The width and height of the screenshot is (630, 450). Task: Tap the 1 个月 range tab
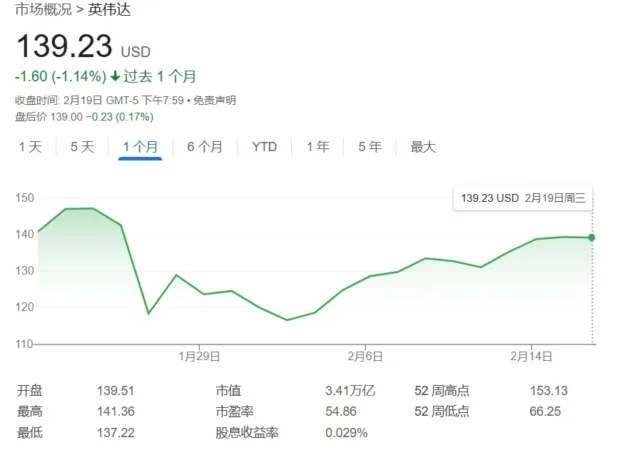point(140,147)
